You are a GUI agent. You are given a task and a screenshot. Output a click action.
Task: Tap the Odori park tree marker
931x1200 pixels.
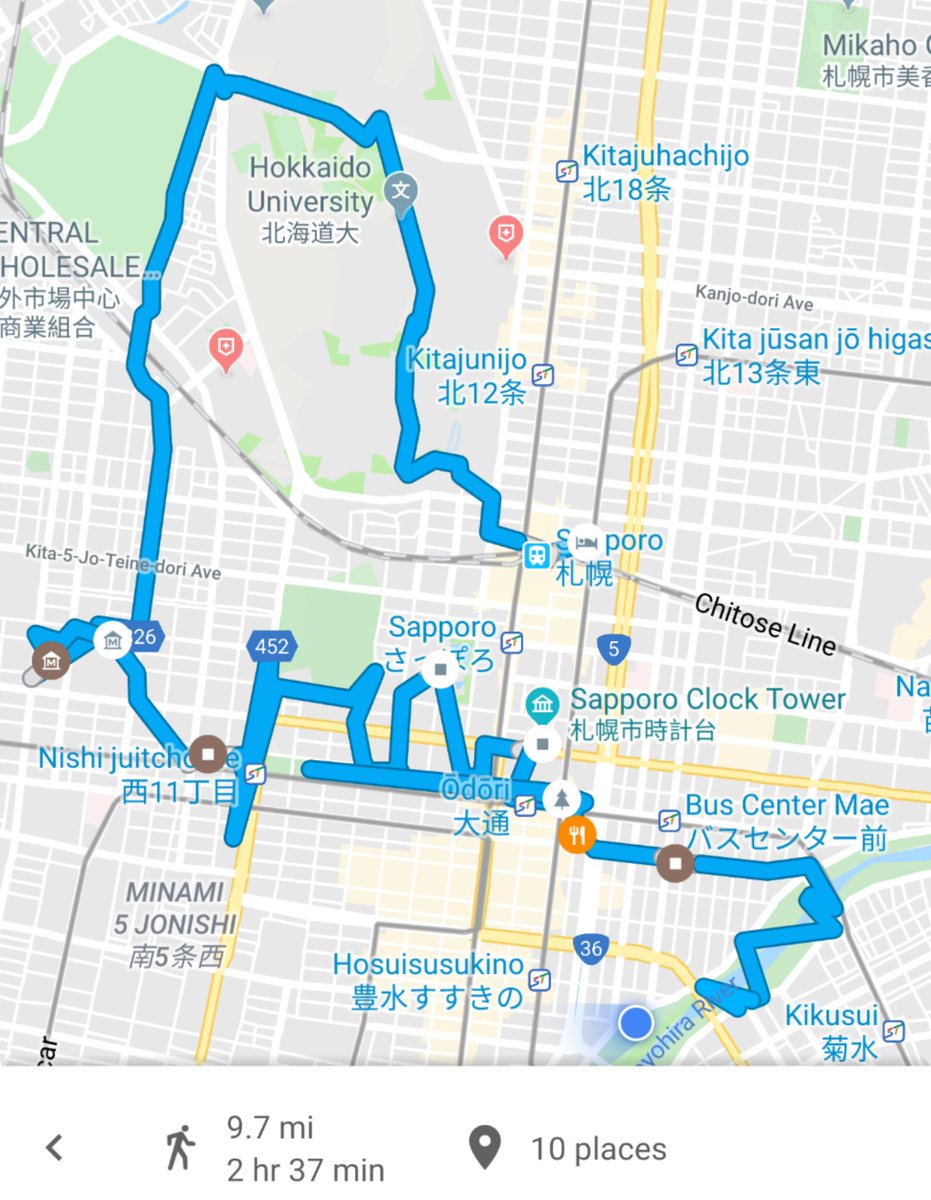point(562,797)
